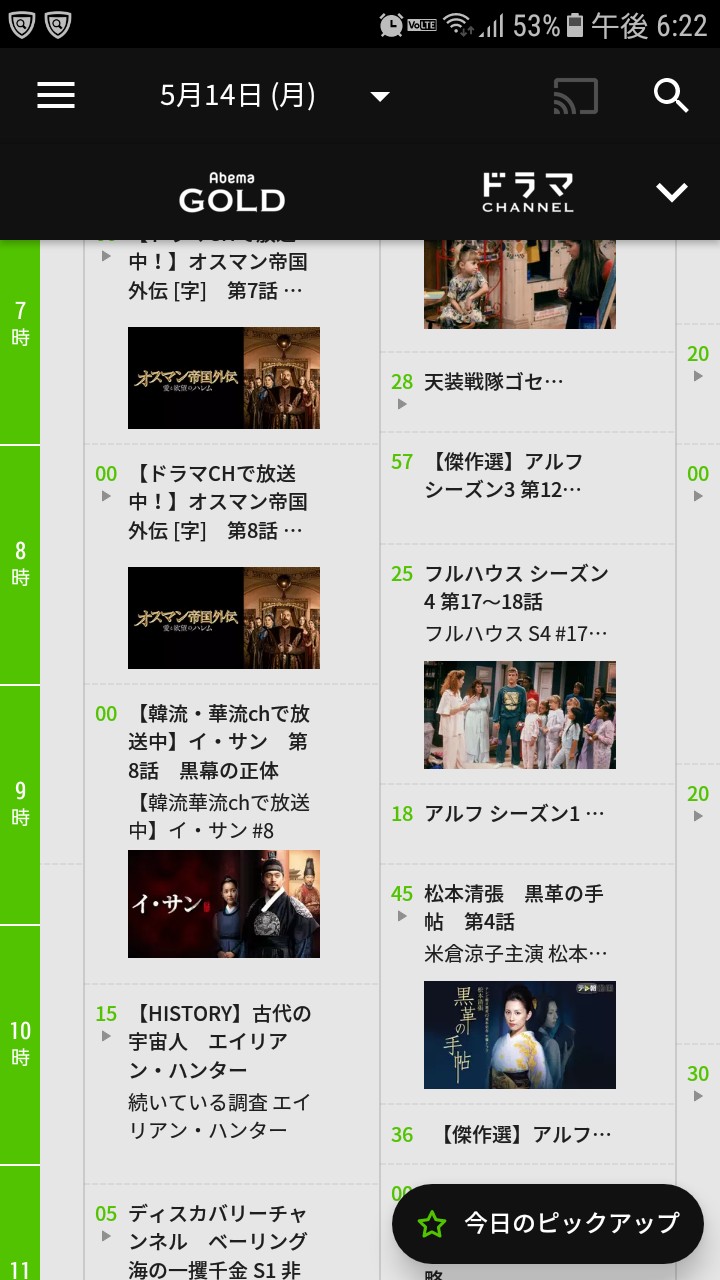The image size is (720, 1280).
Task: Open 天装戦隊ゴセ… program entry
Action: coord(528,392)
